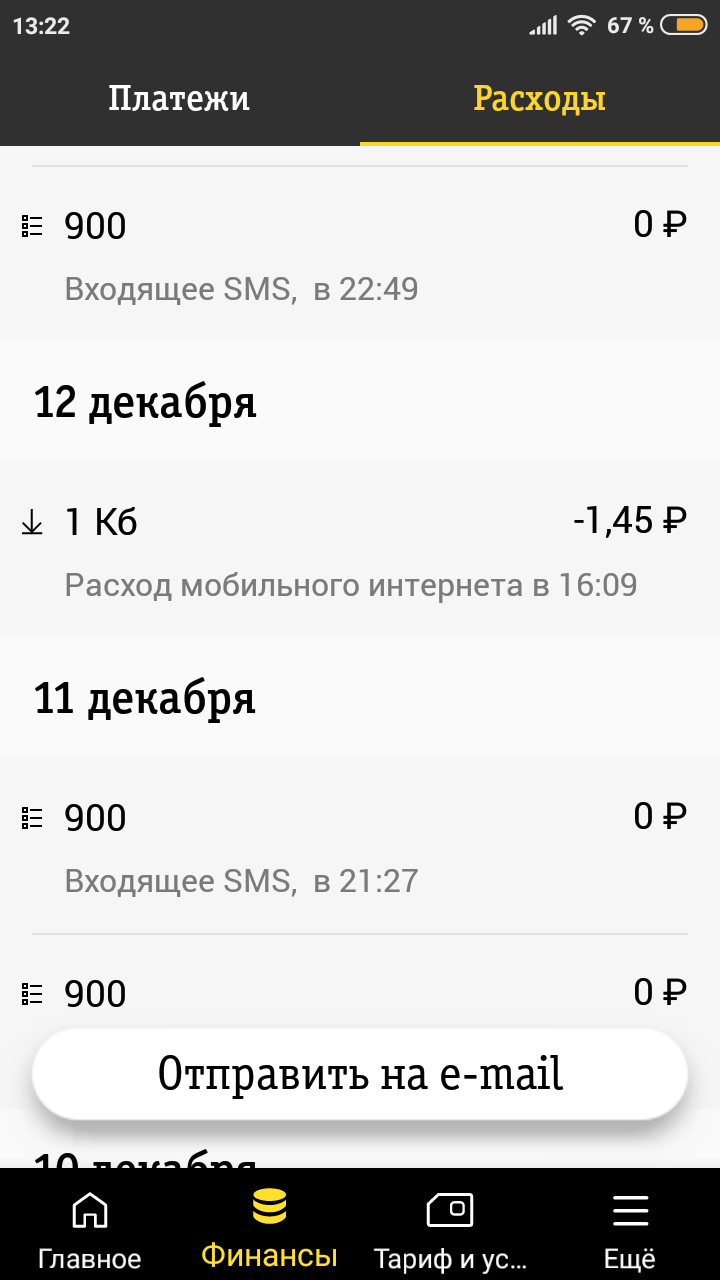The height and width of the screenshot is (1280, 720).
Task: Open the Тариф и услуги tab
Action: (450, 1228)
